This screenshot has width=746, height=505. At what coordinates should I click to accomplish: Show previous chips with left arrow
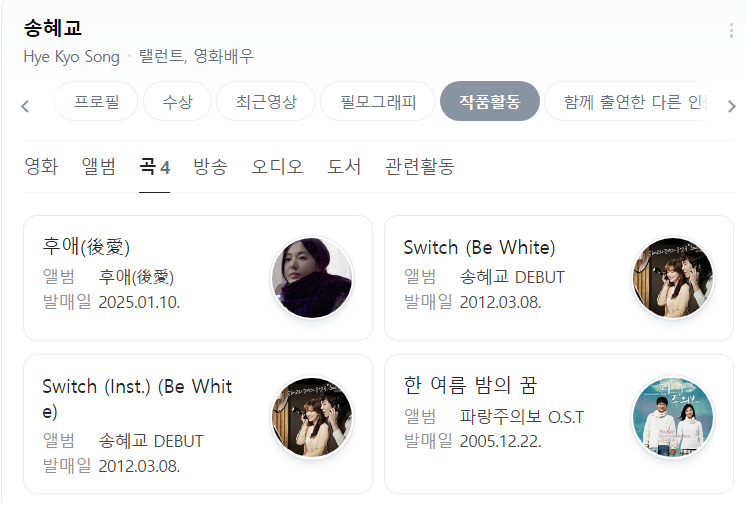25,105
